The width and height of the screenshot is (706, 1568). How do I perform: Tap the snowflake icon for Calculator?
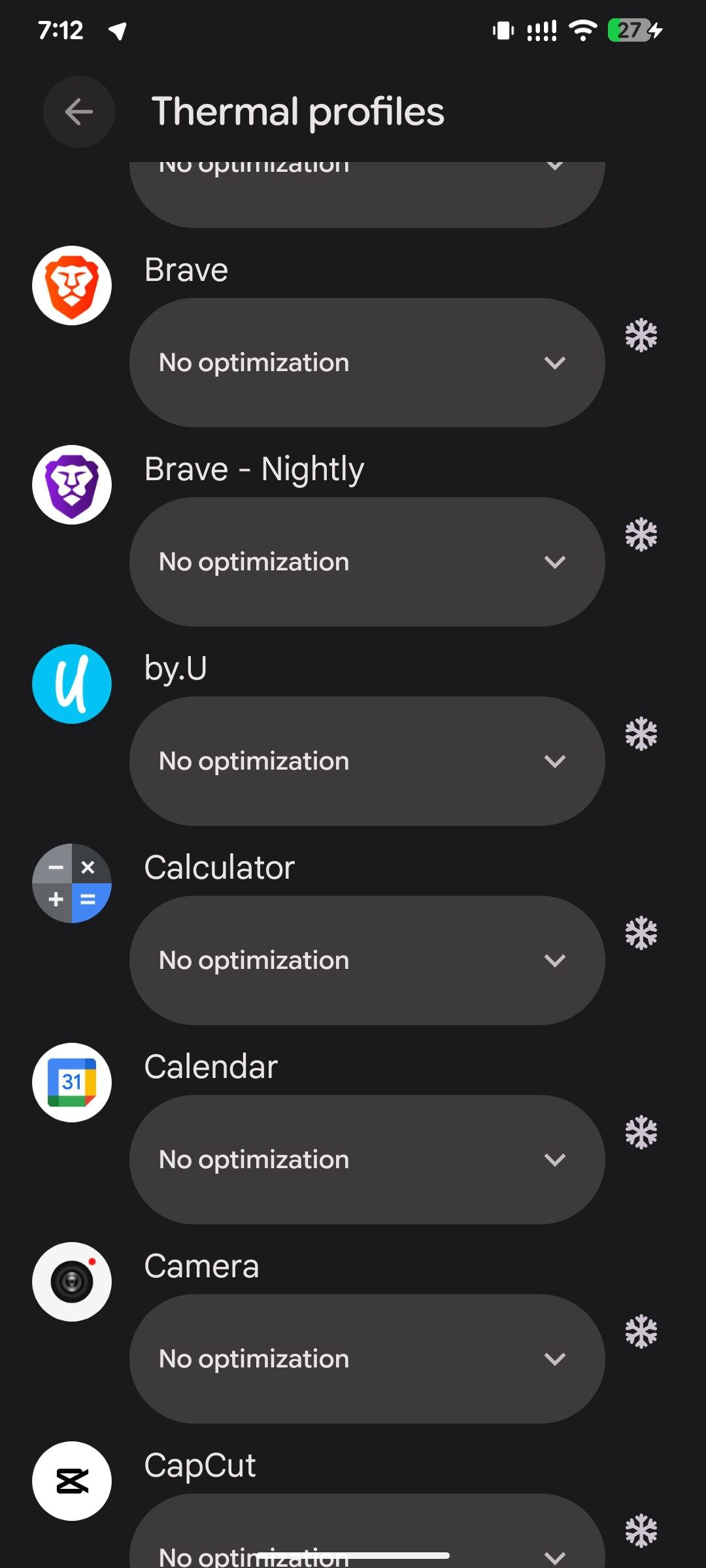(641, 933)
